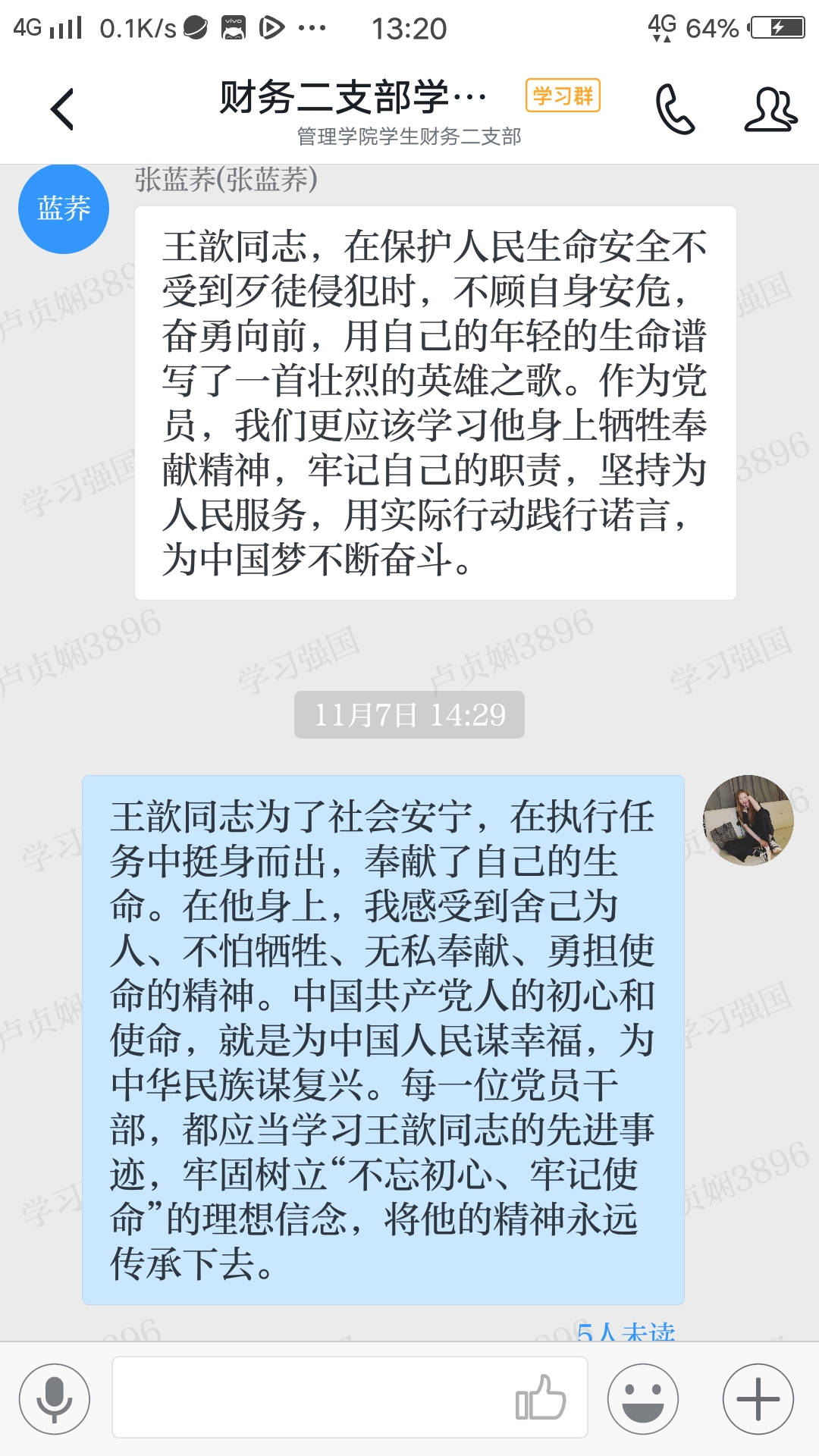Open 张蓝荞's blue avatar
This screenshot has height=1456, width=819.
[64, 209]
